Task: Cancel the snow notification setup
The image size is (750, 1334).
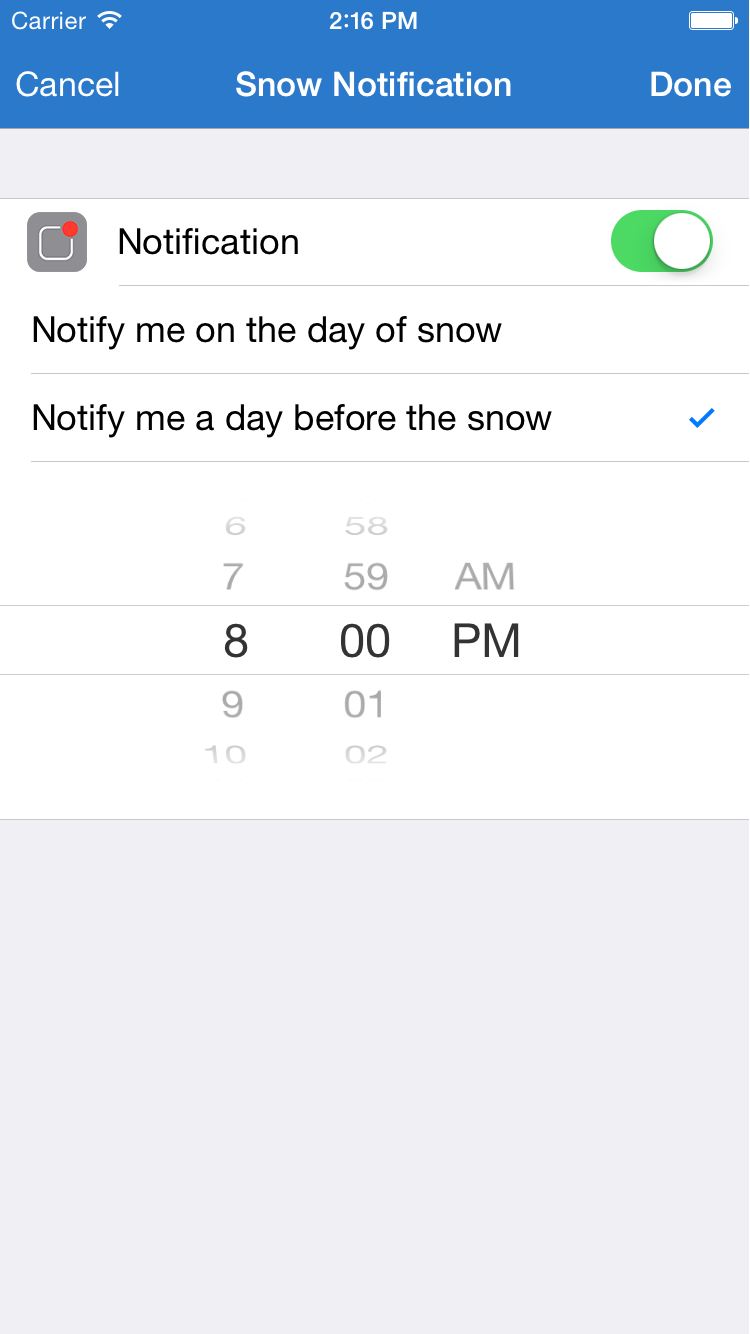Action: [x=68, y=85]
